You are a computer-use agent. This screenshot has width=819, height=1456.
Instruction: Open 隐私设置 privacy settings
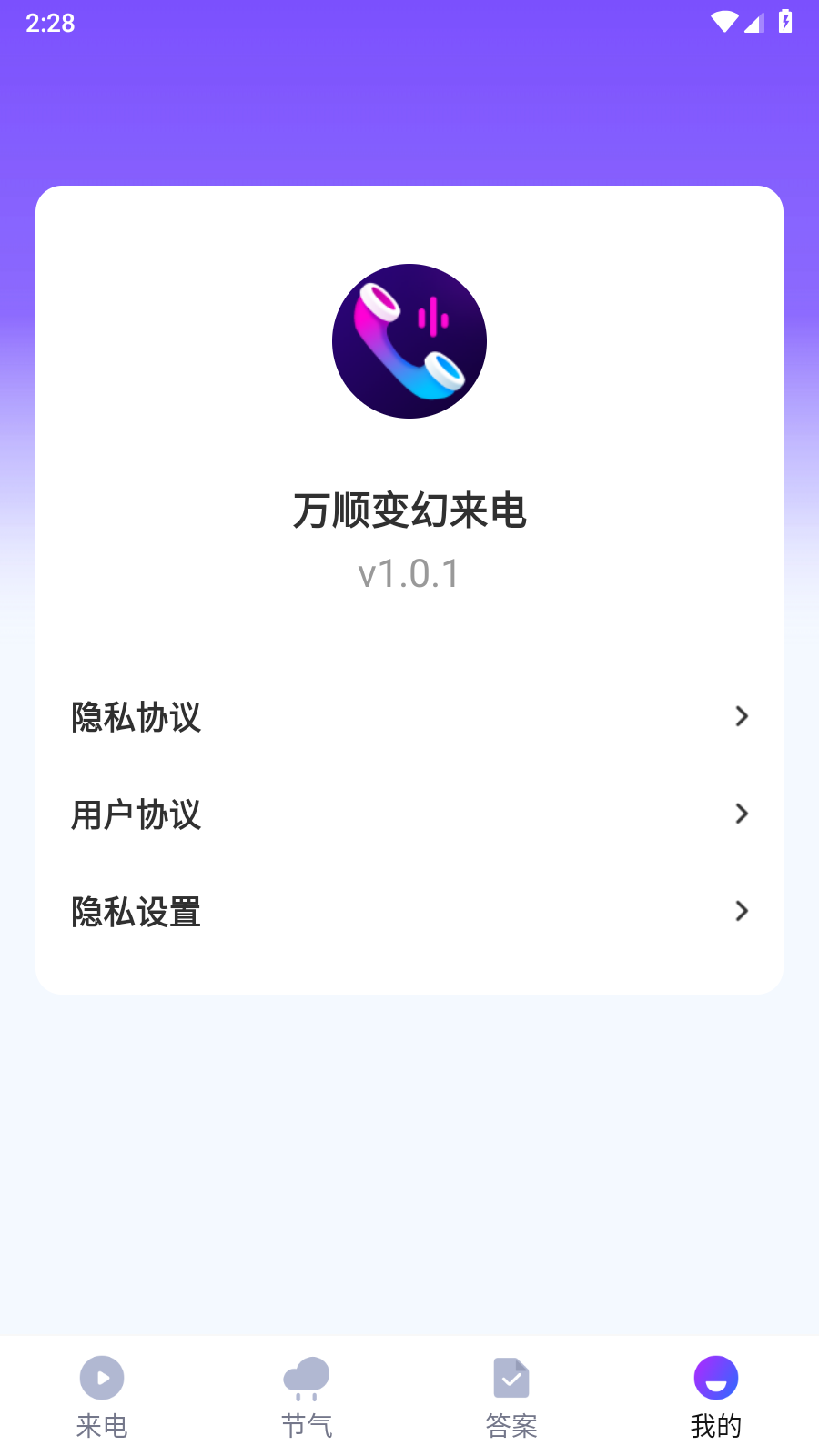tap(136, 912)
